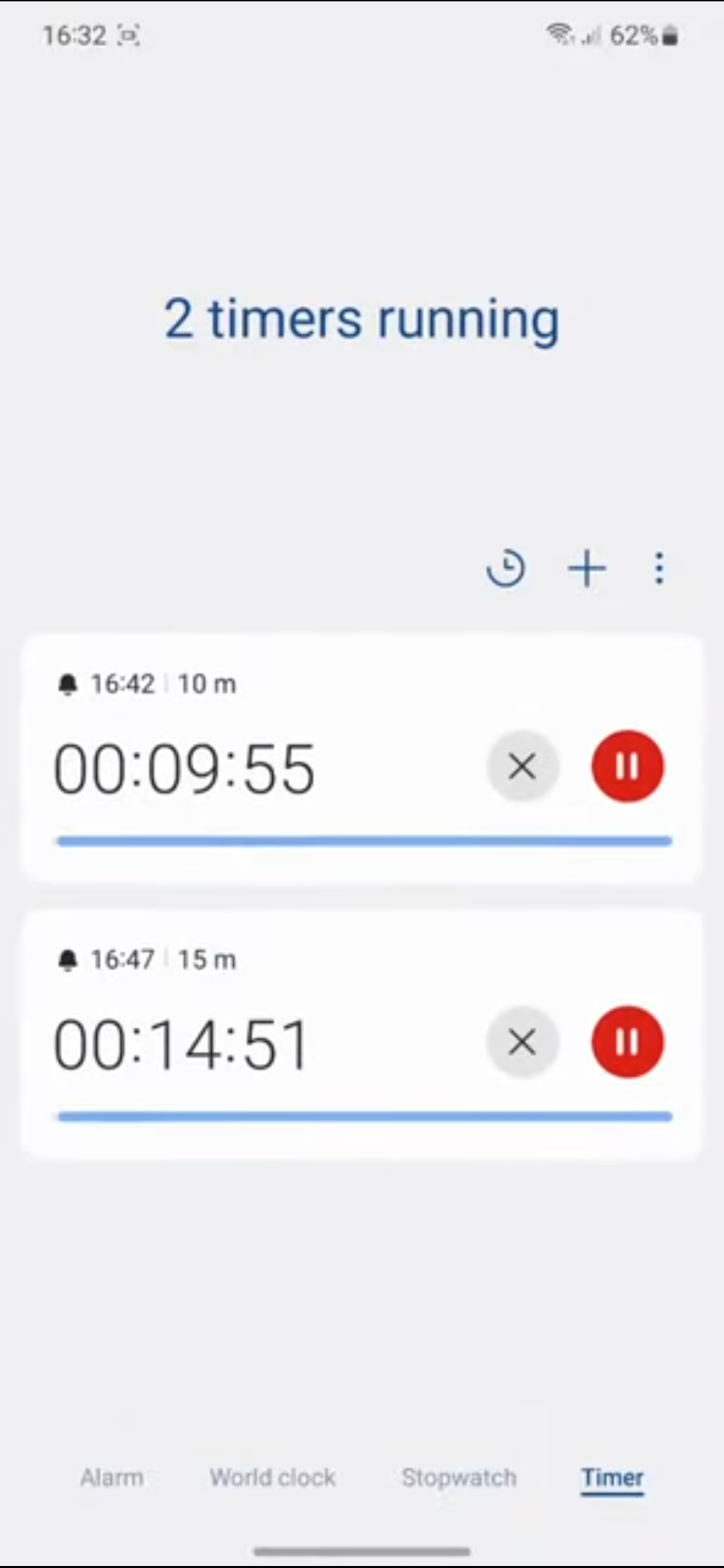This screenshot has width=724, height=1568.
Task: Open the preset timers clock icon
Action: tap(505, 569)
